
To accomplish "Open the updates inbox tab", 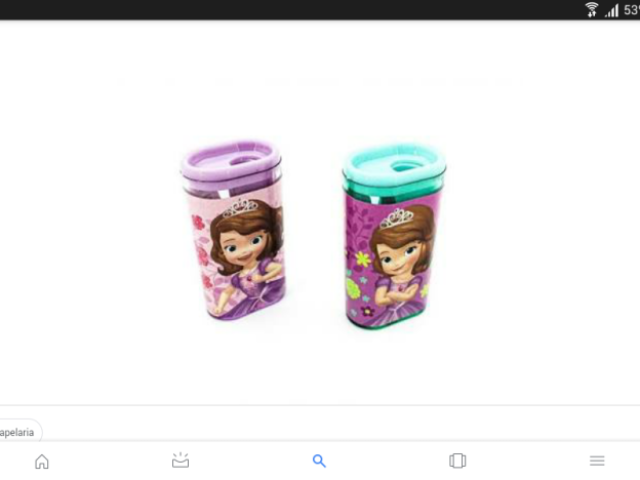I will click(180, 461).
